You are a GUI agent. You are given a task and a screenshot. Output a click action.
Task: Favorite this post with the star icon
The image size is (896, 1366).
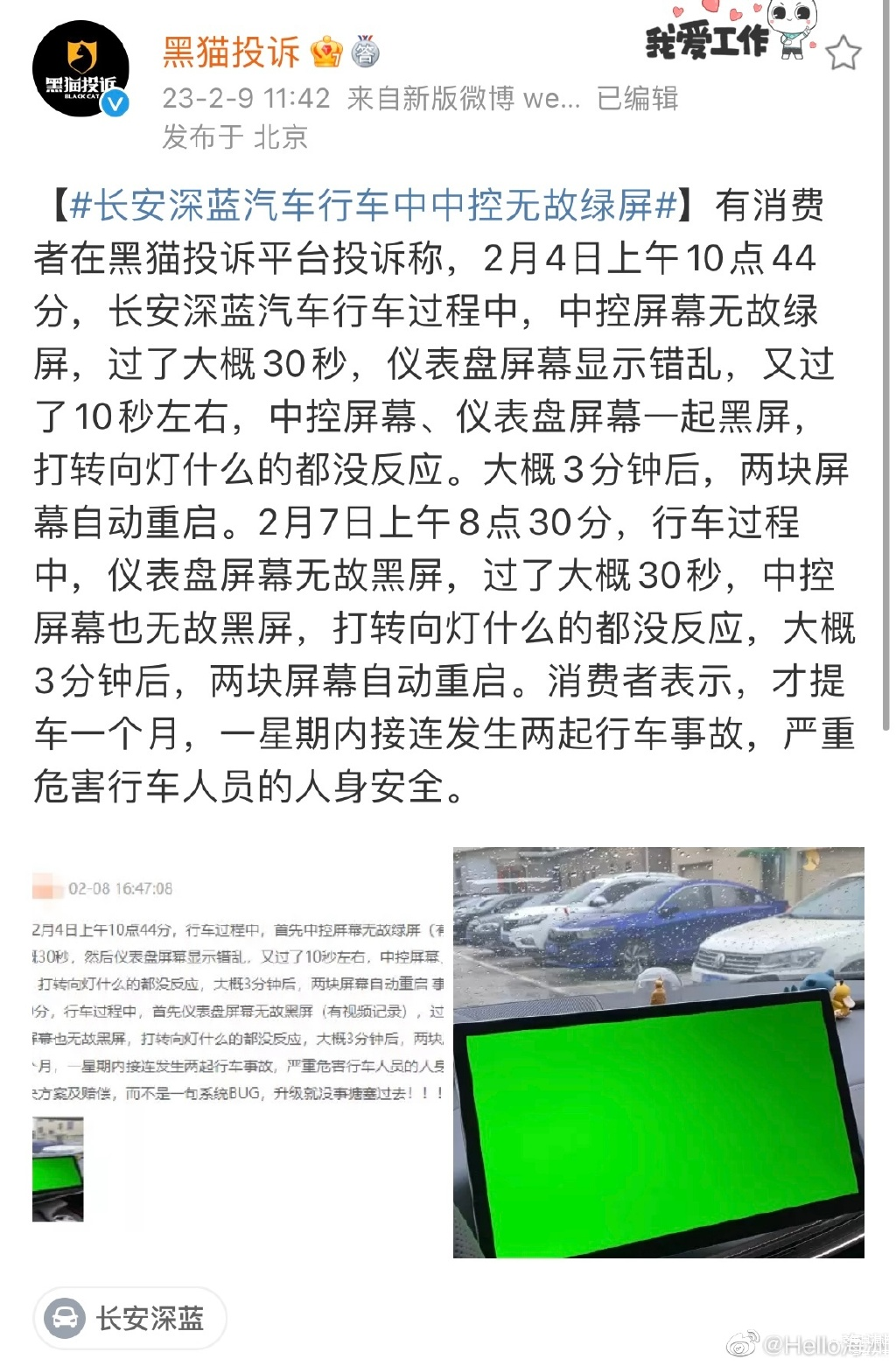point(843,54)
